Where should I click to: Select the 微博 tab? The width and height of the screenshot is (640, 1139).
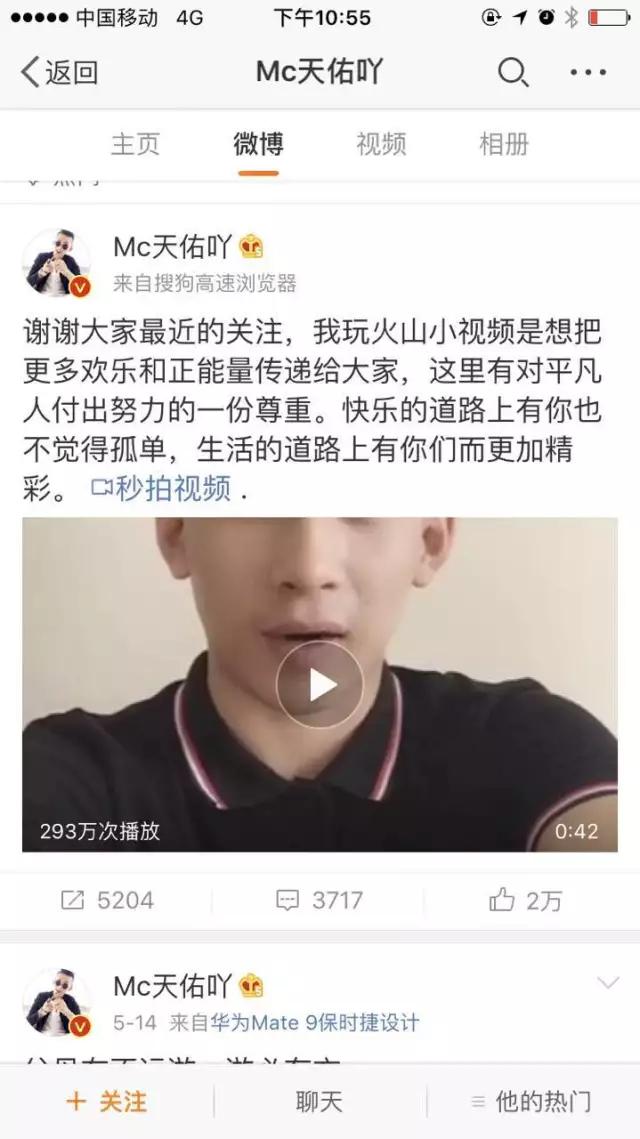click(258, 144)
